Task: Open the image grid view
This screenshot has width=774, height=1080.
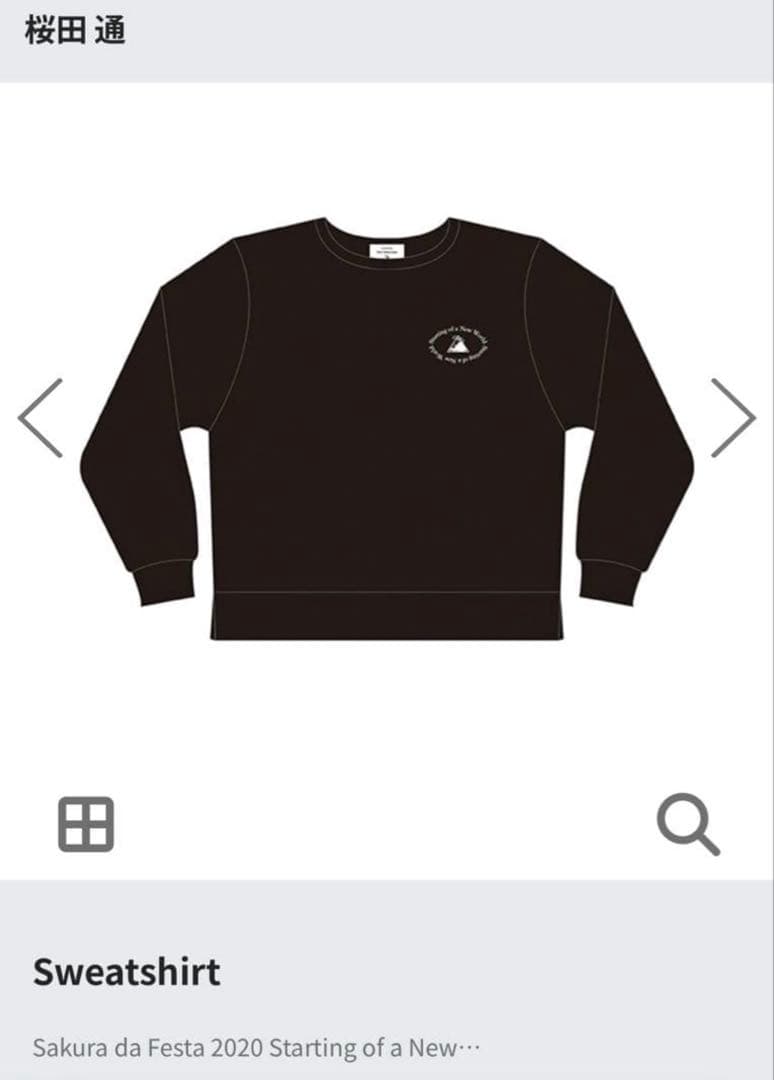Action: pyautogui.click(x=86, y=824)
